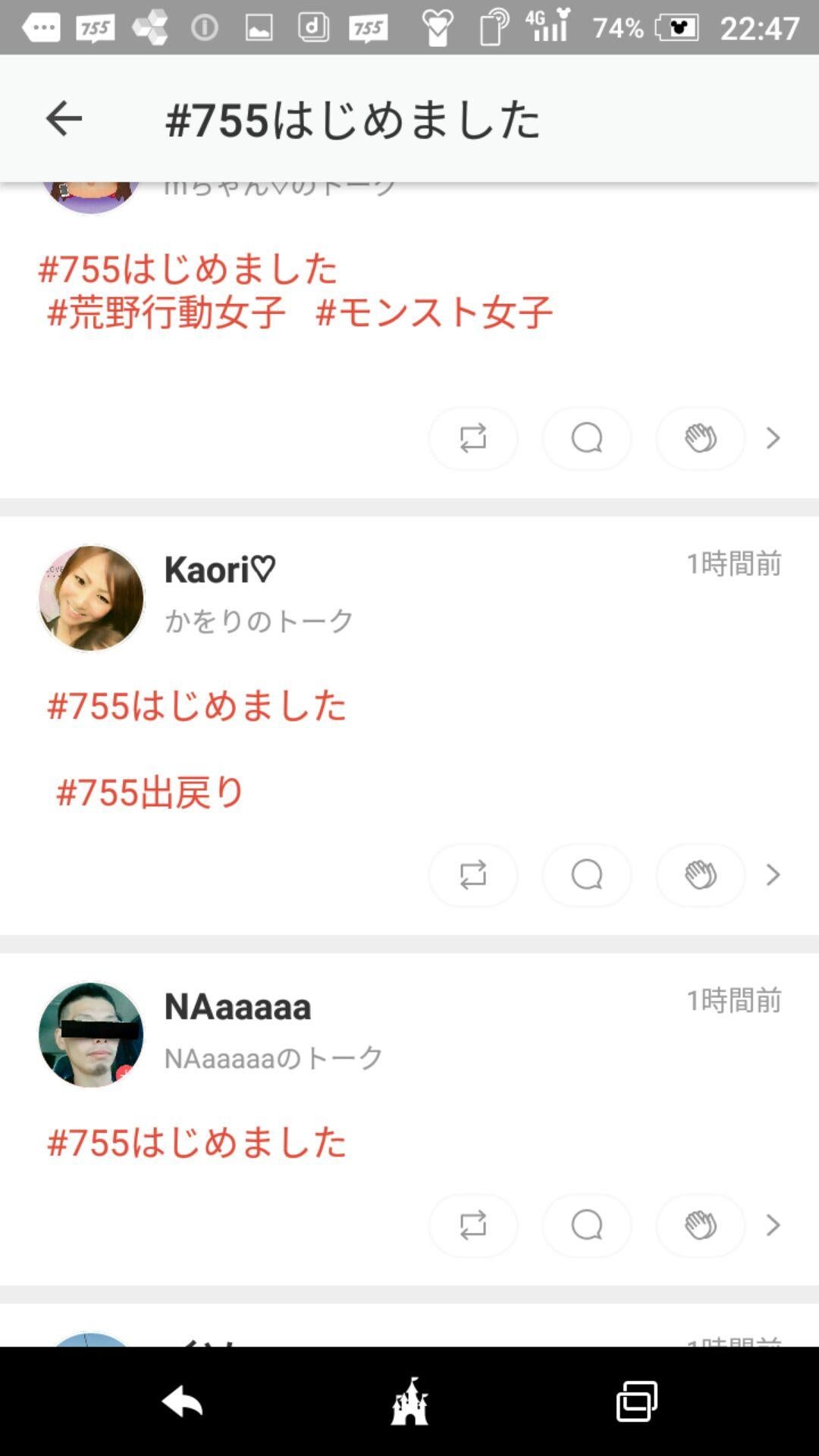Open full view of the top post
The width and height of the screenshot is (819, 1456).
773,438
